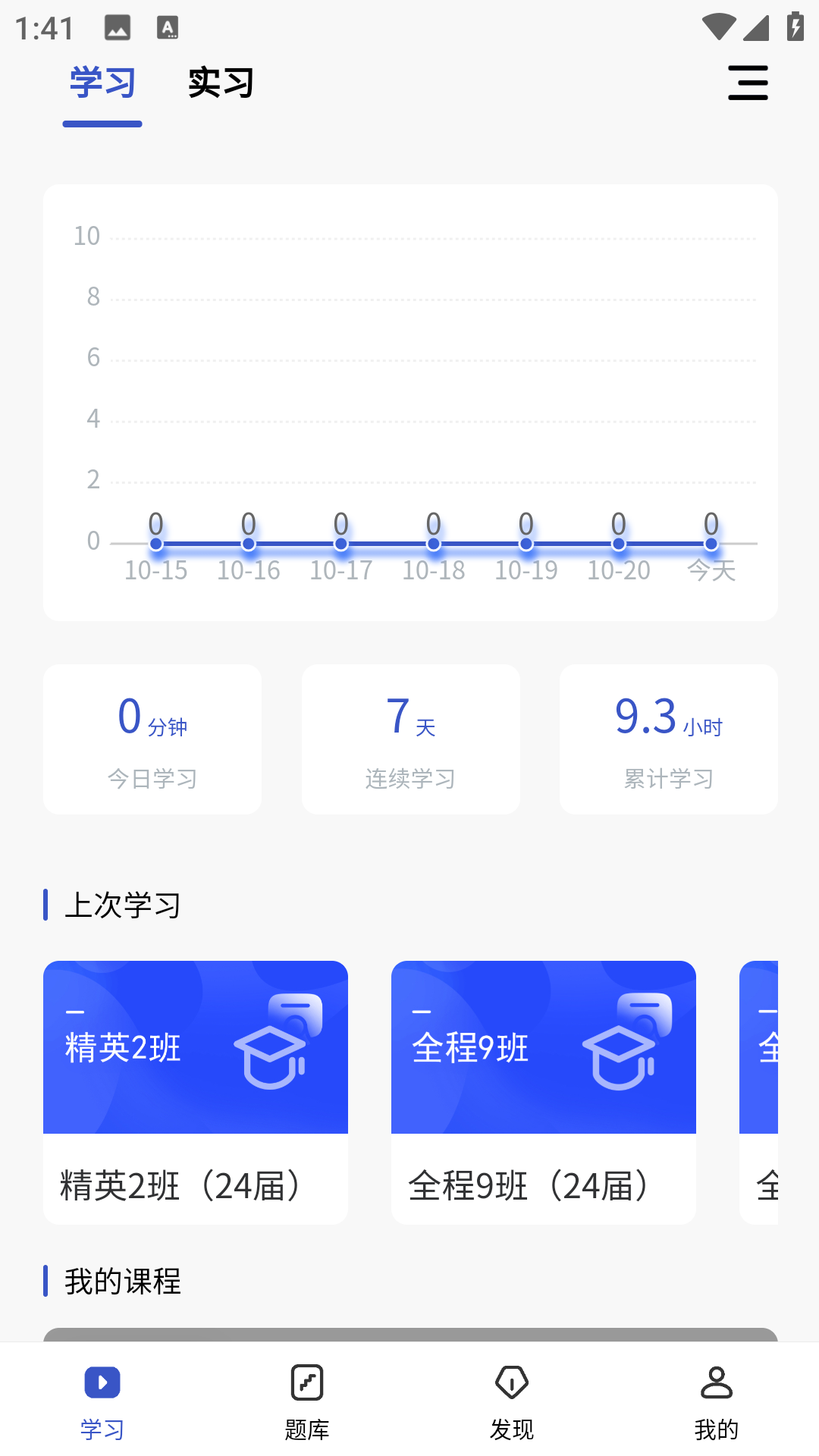Switch to the 实习 tab

click(221, 83)
